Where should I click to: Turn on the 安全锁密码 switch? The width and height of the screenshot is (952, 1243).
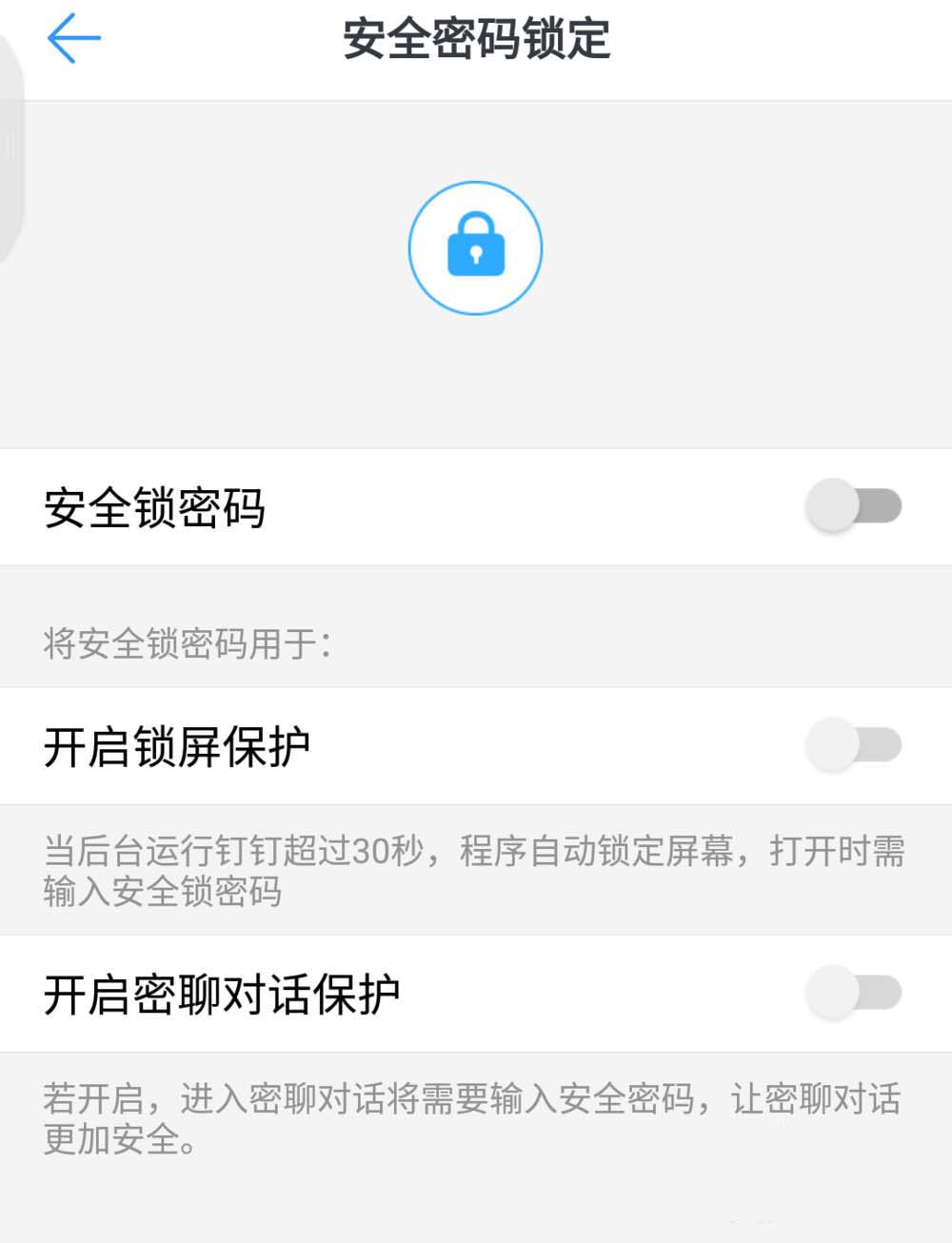tap(853, 506)
